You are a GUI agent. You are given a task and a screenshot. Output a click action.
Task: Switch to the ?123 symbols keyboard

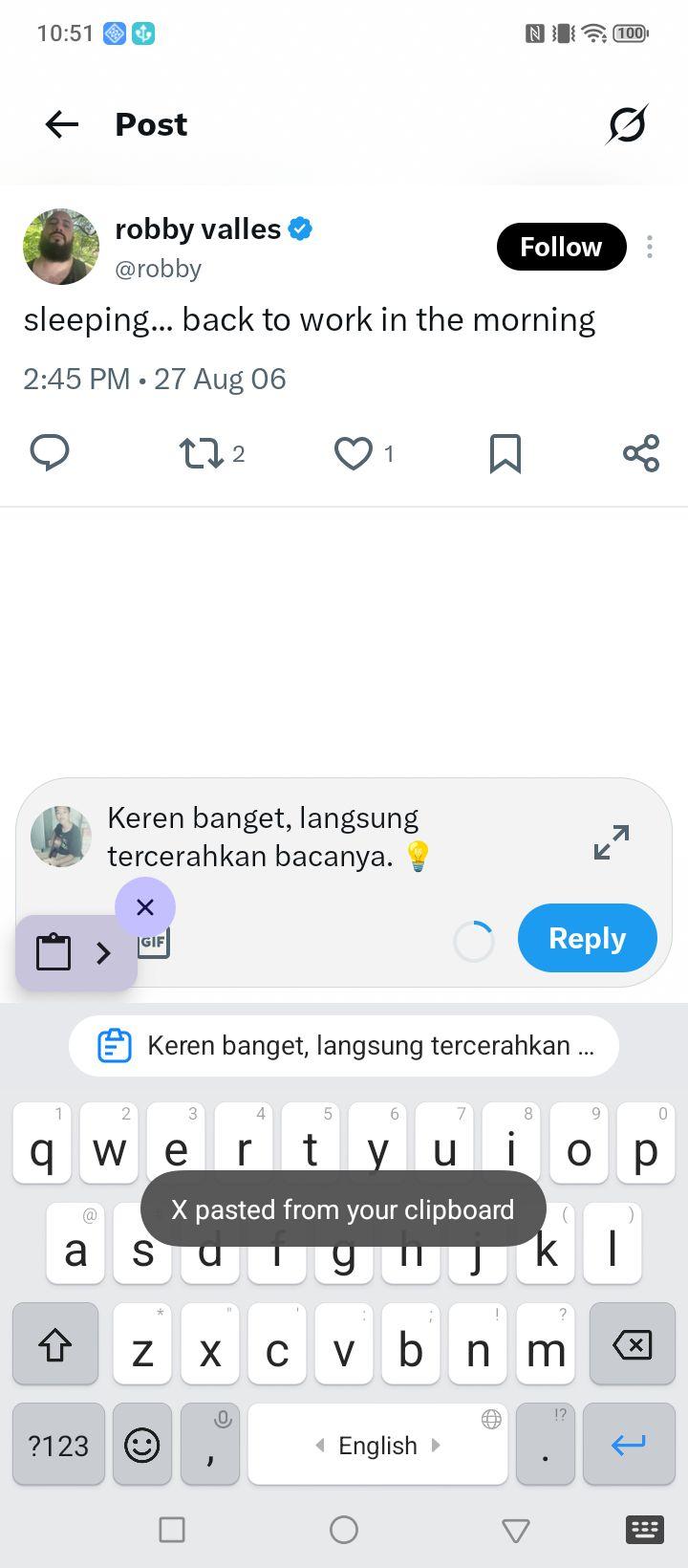pyautogui.click(x=58, y=1445)
